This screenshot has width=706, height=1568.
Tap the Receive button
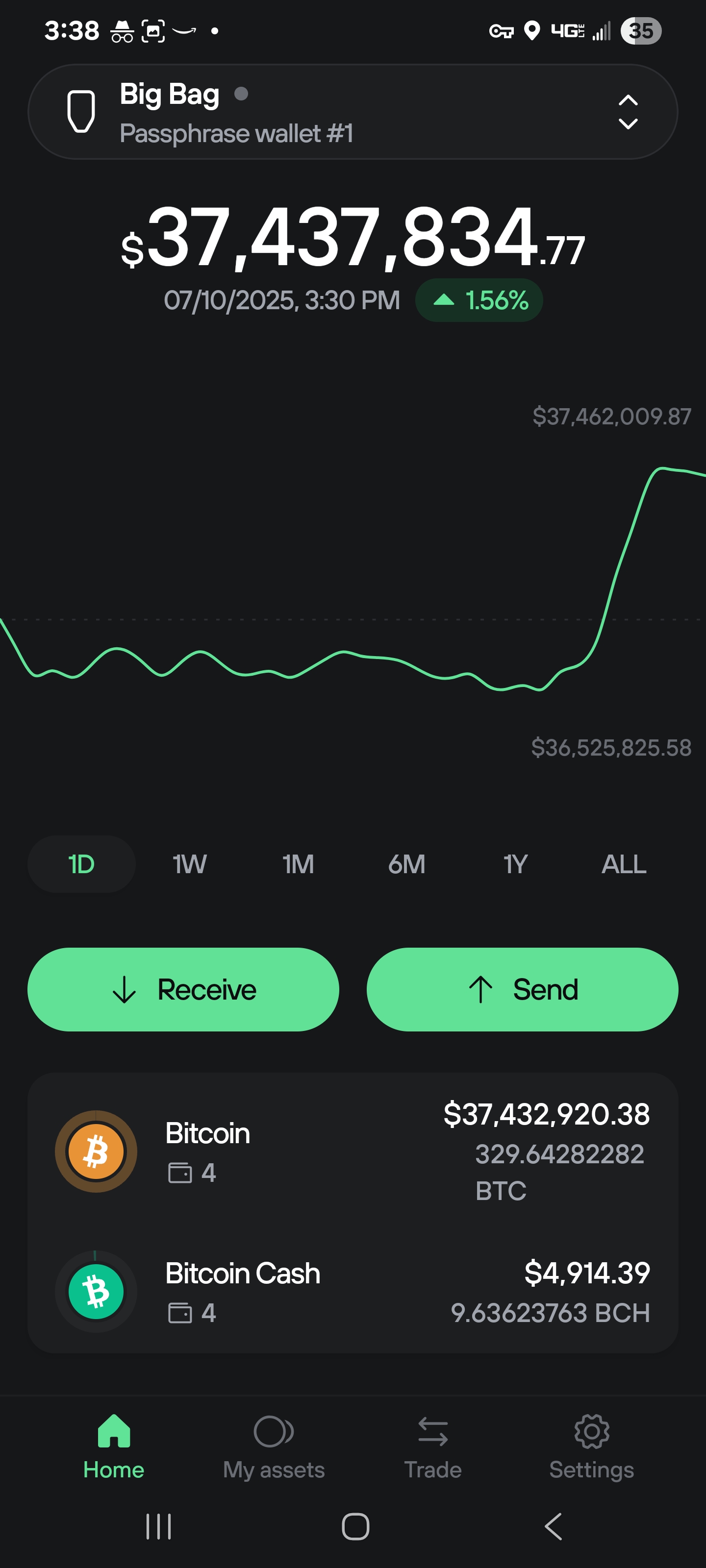[x=183, y=989]
